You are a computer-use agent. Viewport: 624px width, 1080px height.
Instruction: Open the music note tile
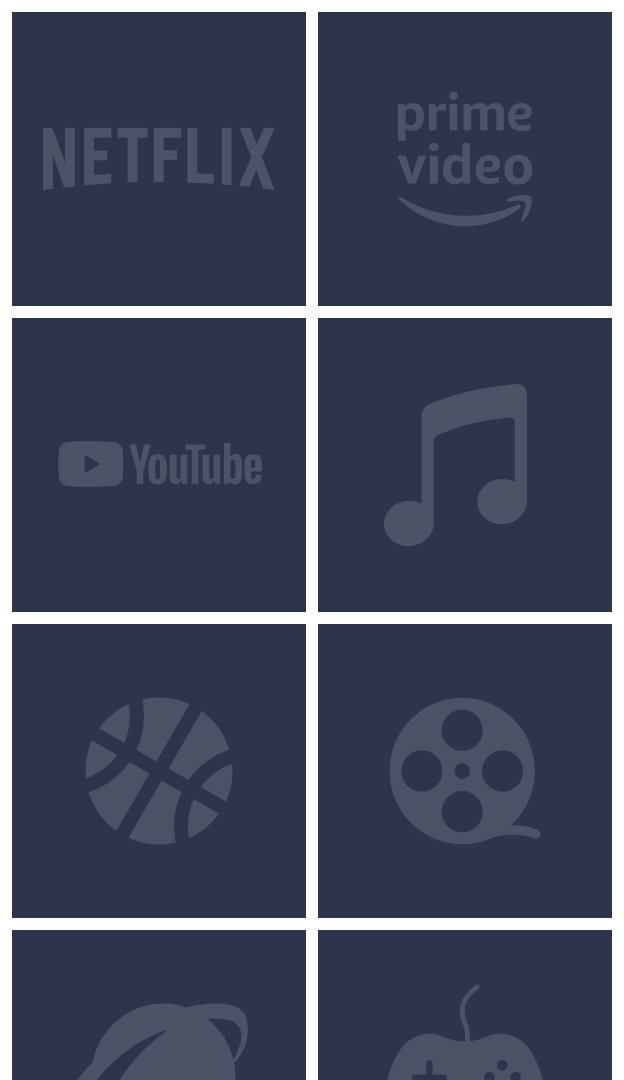[465, 465]
